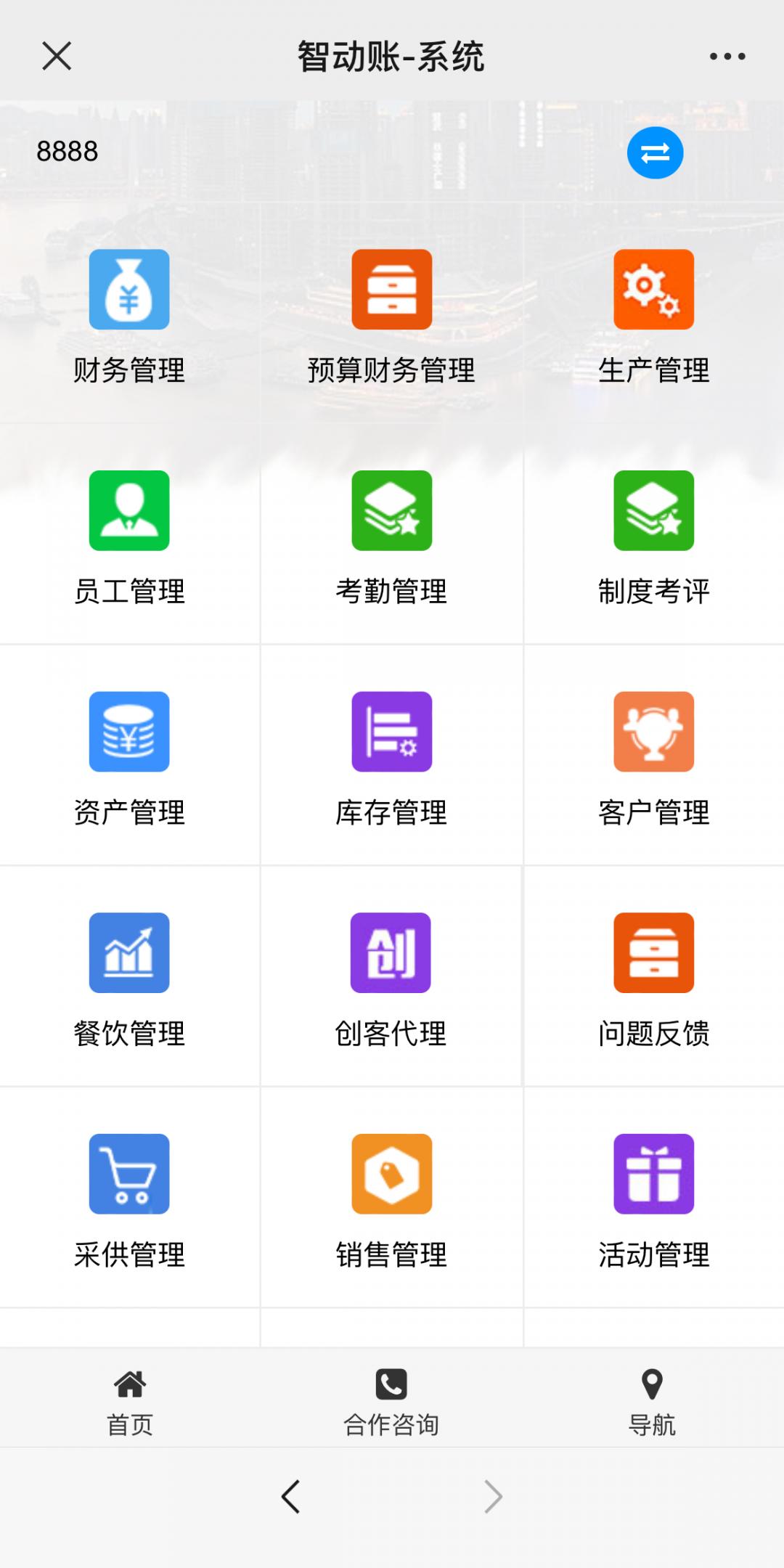Click the 问题反馈 feedback icon
The image size is (784, 1568).
[653, 953]
